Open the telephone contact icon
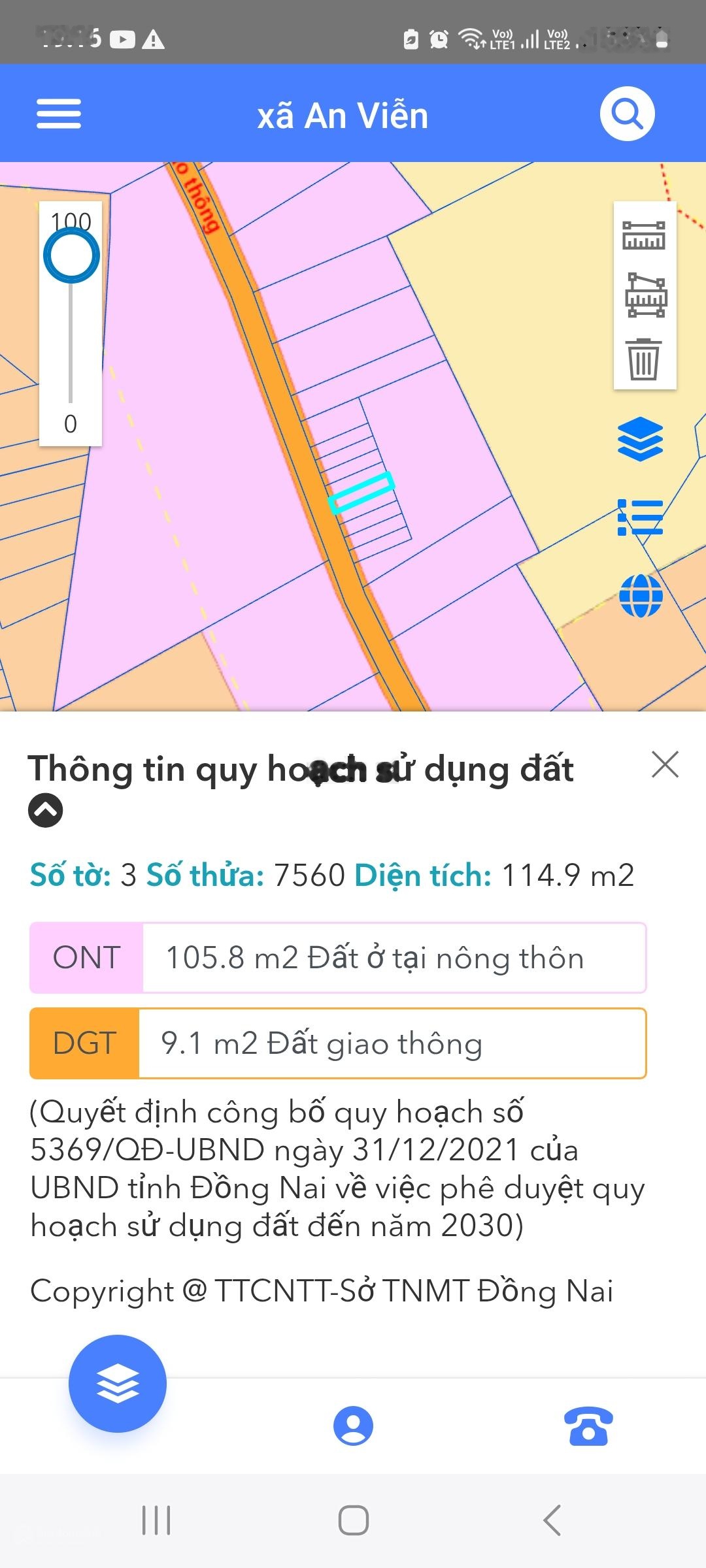 pos(588,1425)
